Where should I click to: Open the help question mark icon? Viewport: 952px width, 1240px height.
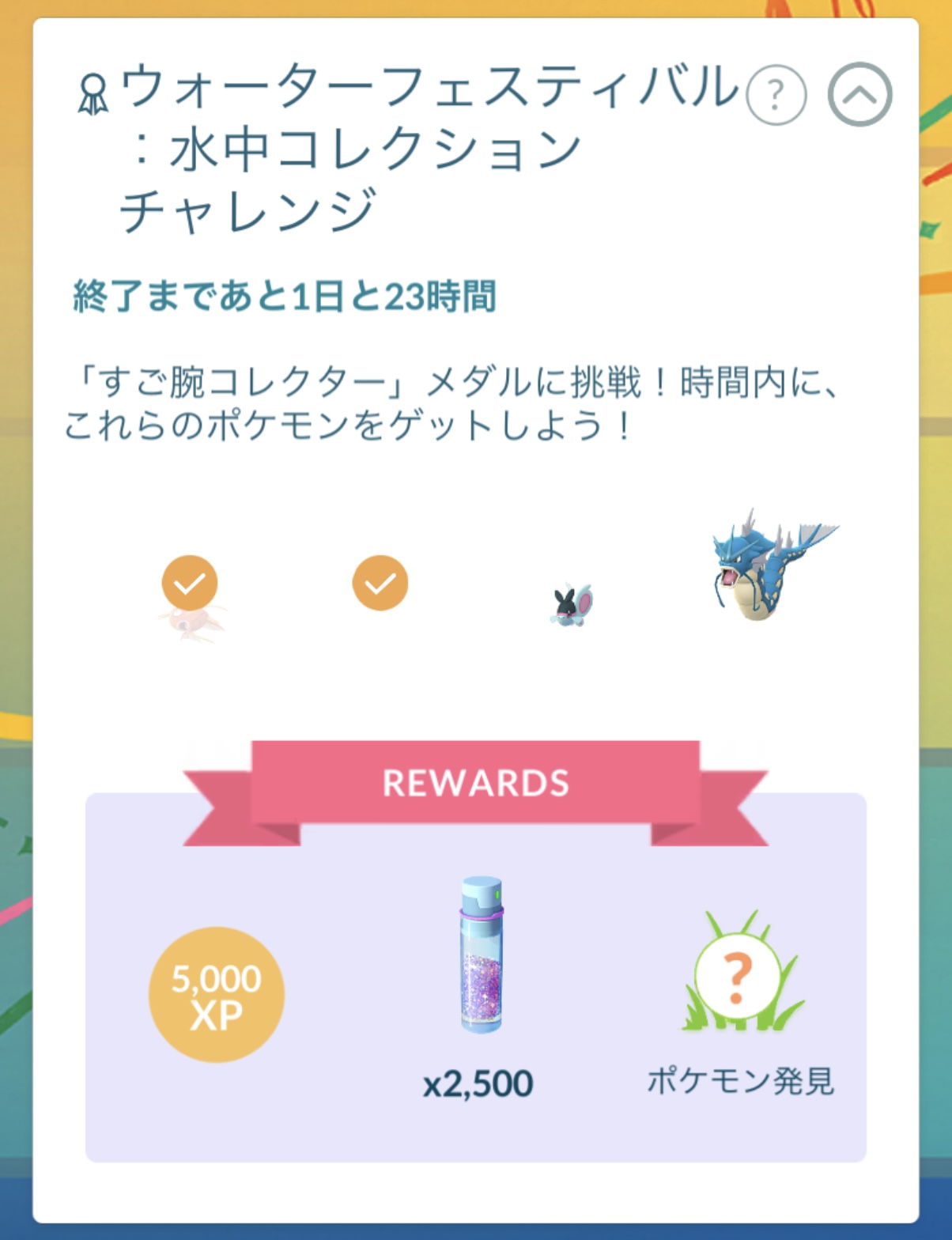coord(776,96)
